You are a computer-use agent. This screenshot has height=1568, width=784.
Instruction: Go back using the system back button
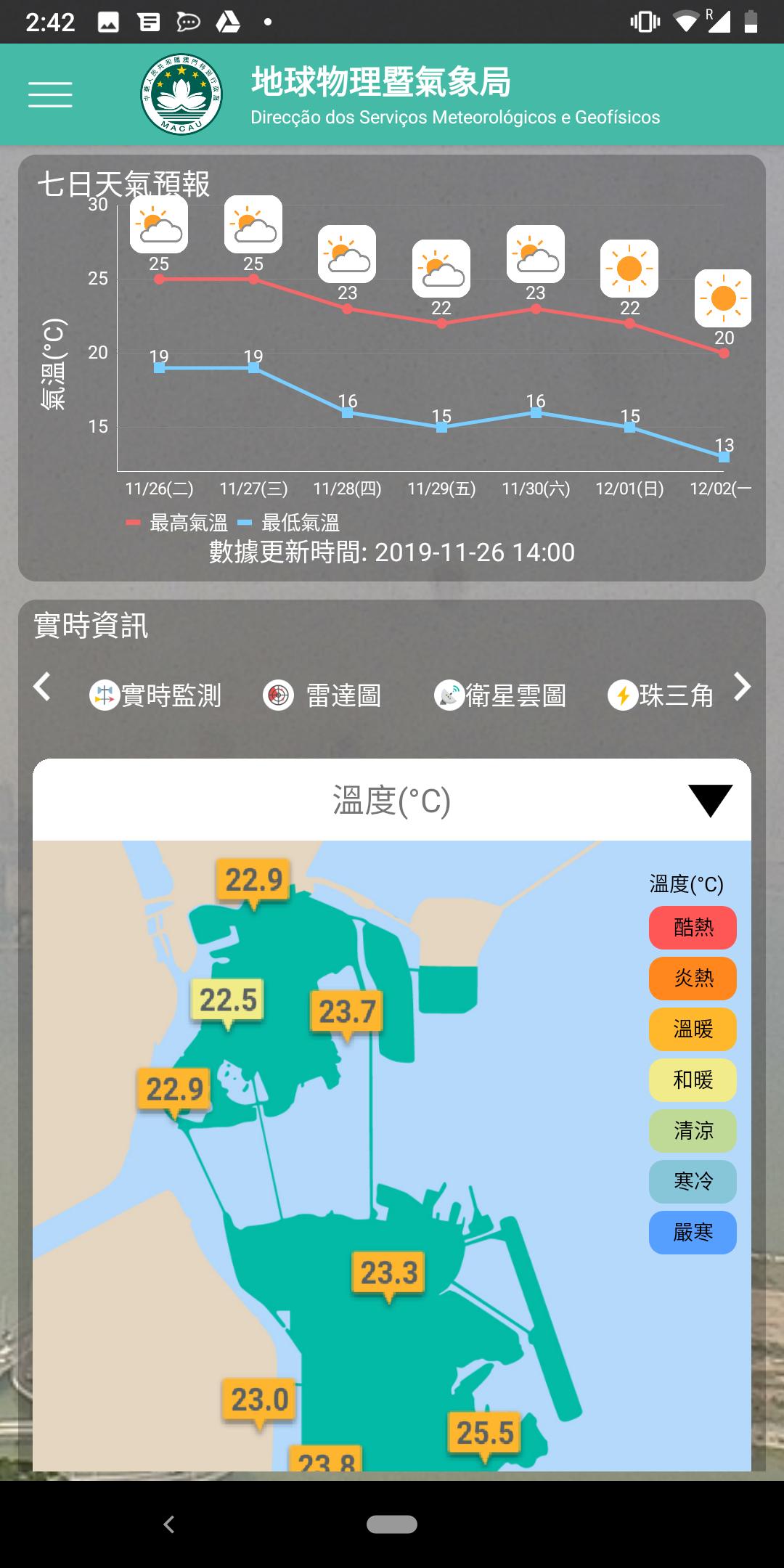pyautogui.click(x=169, y=1524)
